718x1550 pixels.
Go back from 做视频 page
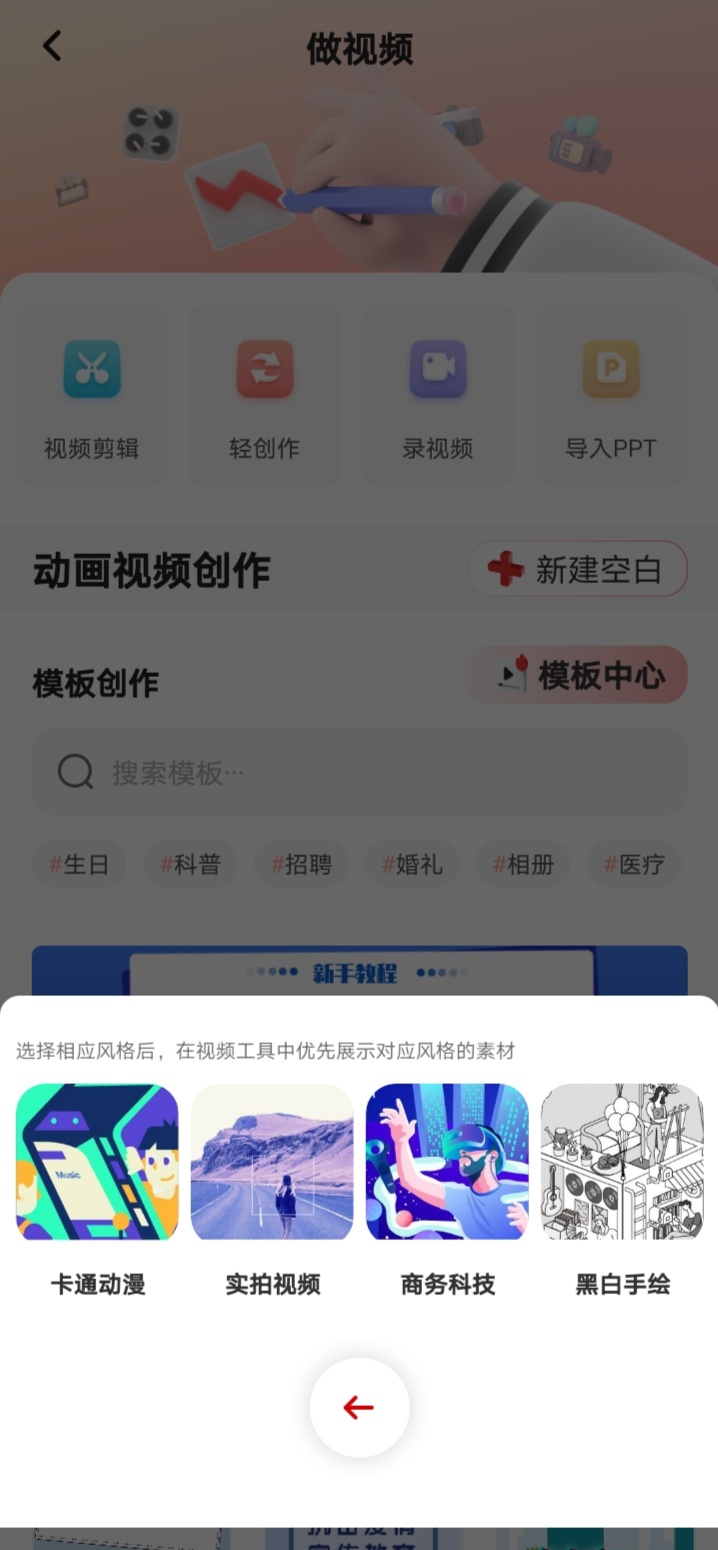(52, 46)
